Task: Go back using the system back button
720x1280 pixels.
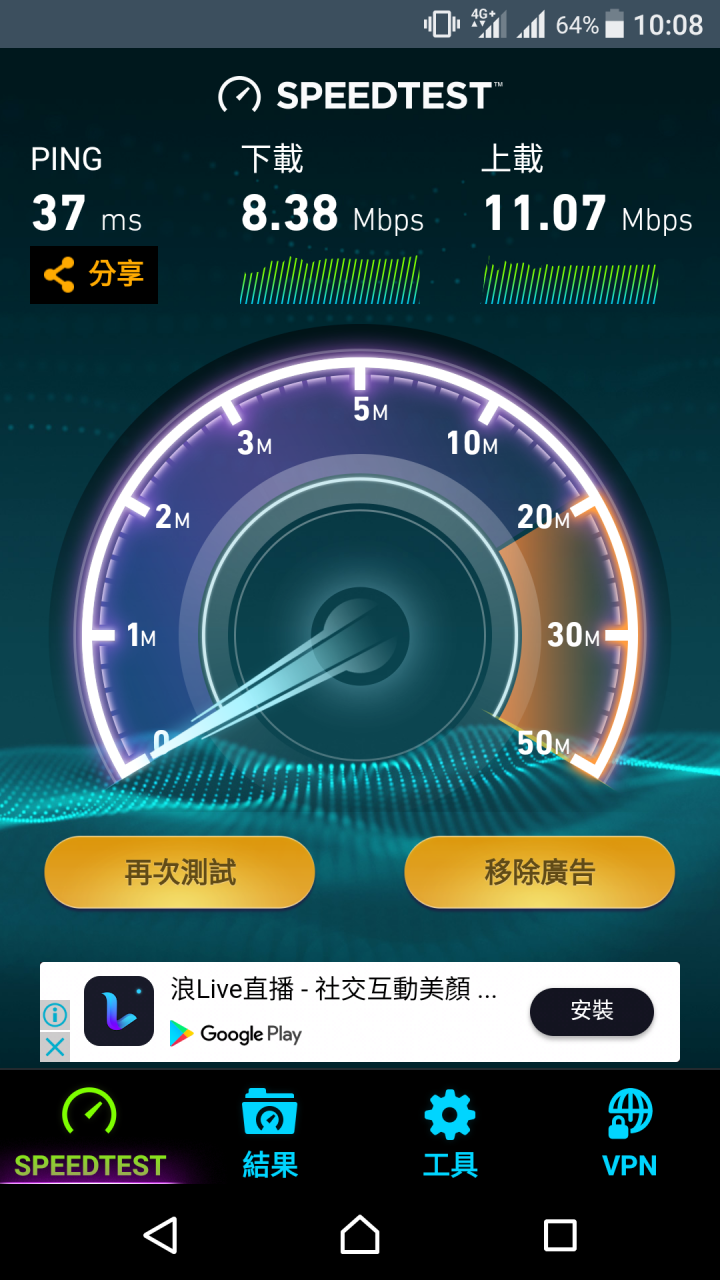Action: tap(160, 1235)
